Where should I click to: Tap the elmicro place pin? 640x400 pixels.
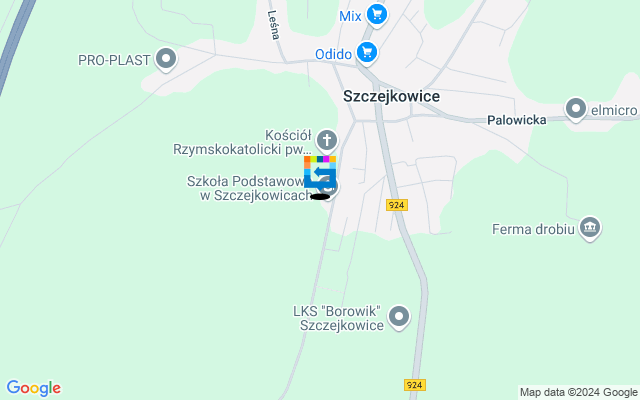(575, 107)
